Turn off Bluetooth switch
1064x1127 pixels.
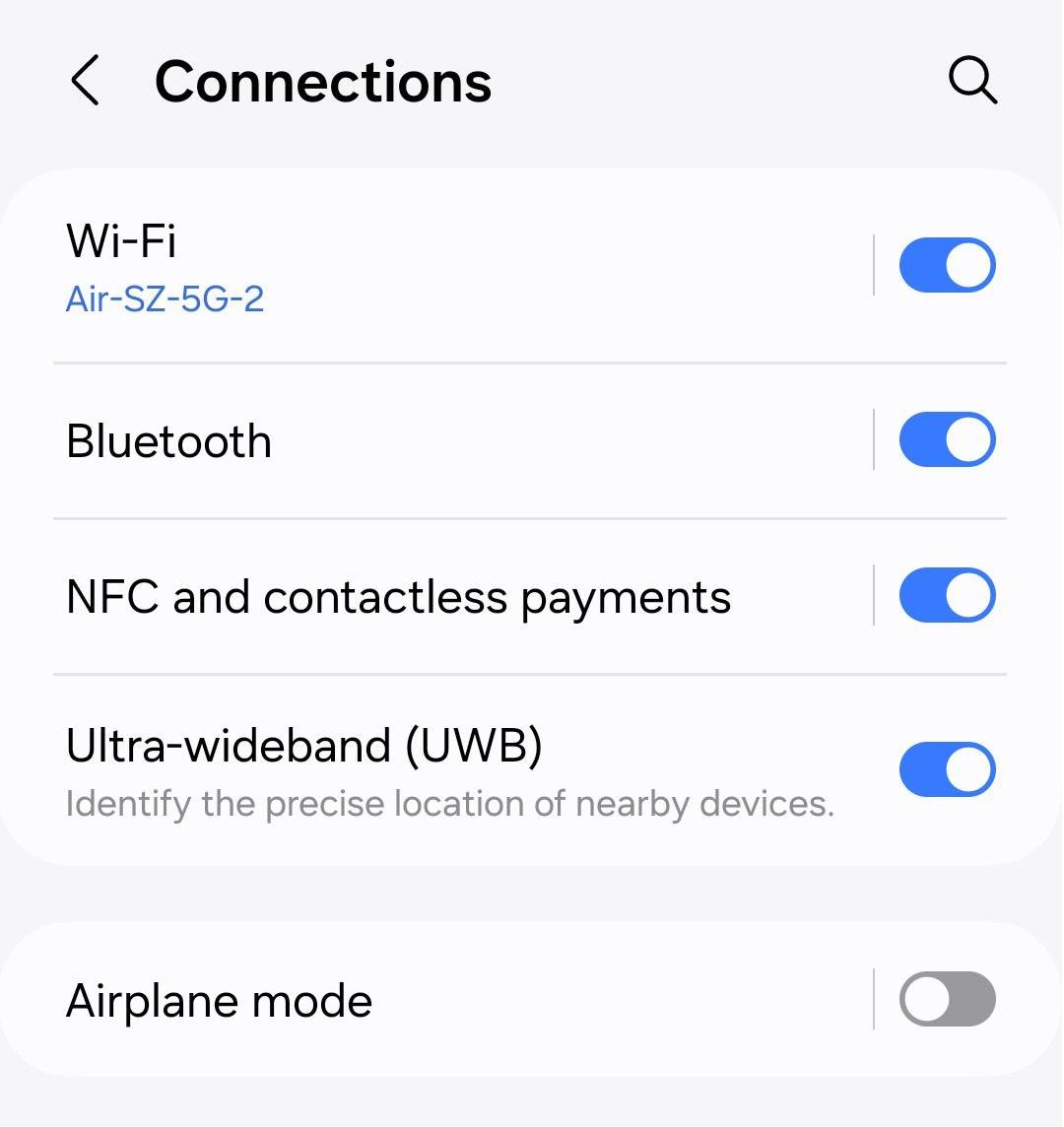point(946,439)
